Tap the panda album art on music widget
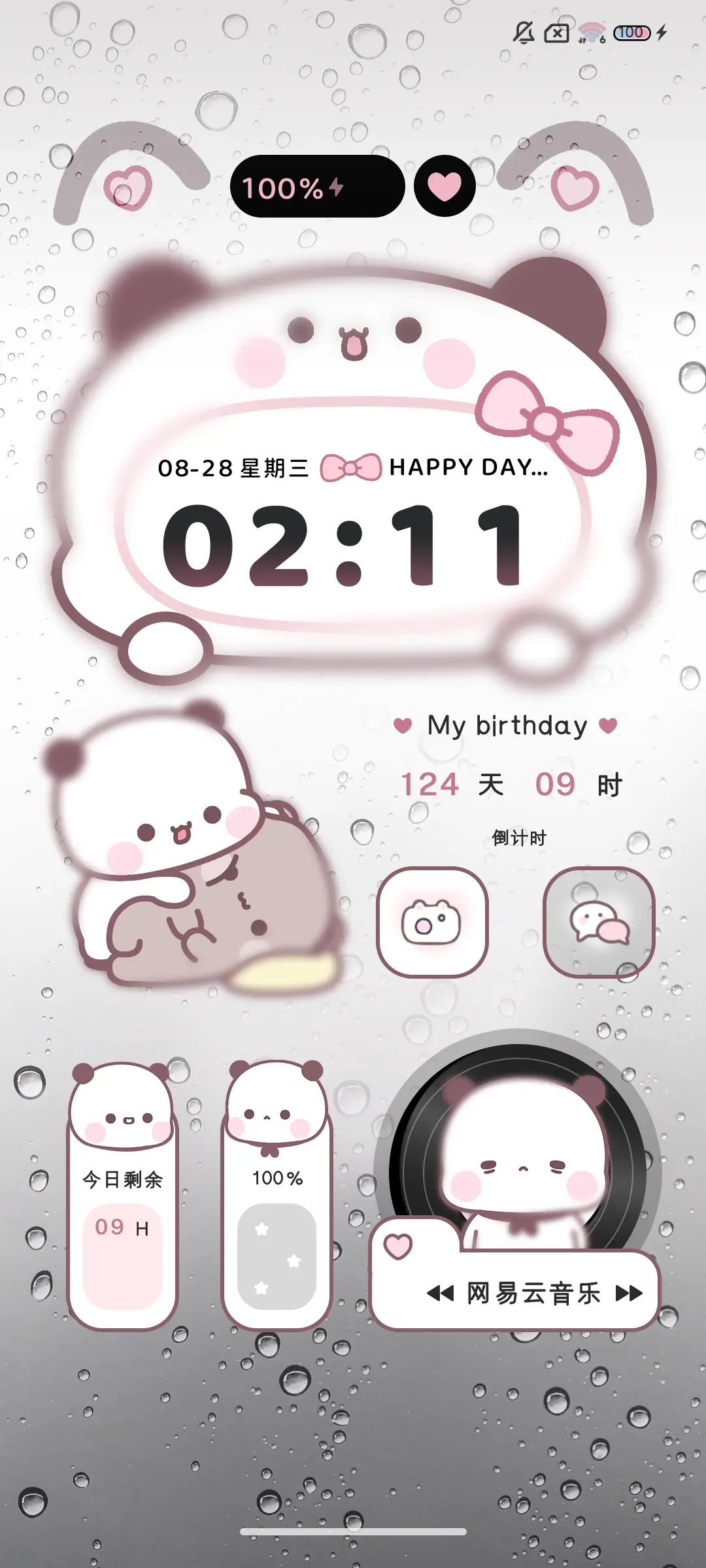This screenshot has width=706, height=1568. 516,1150
